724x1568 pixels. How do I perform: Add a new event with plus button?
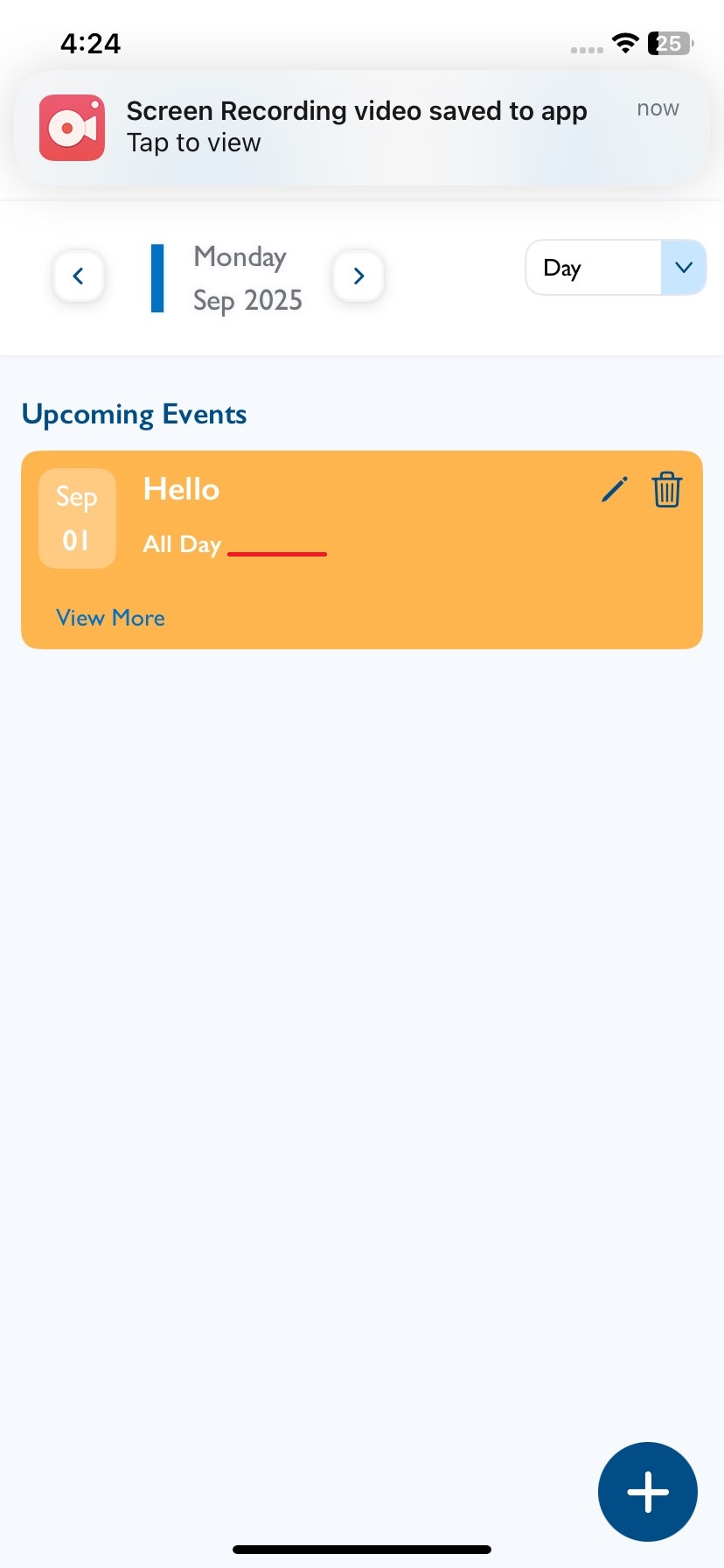click(648, 1492)
